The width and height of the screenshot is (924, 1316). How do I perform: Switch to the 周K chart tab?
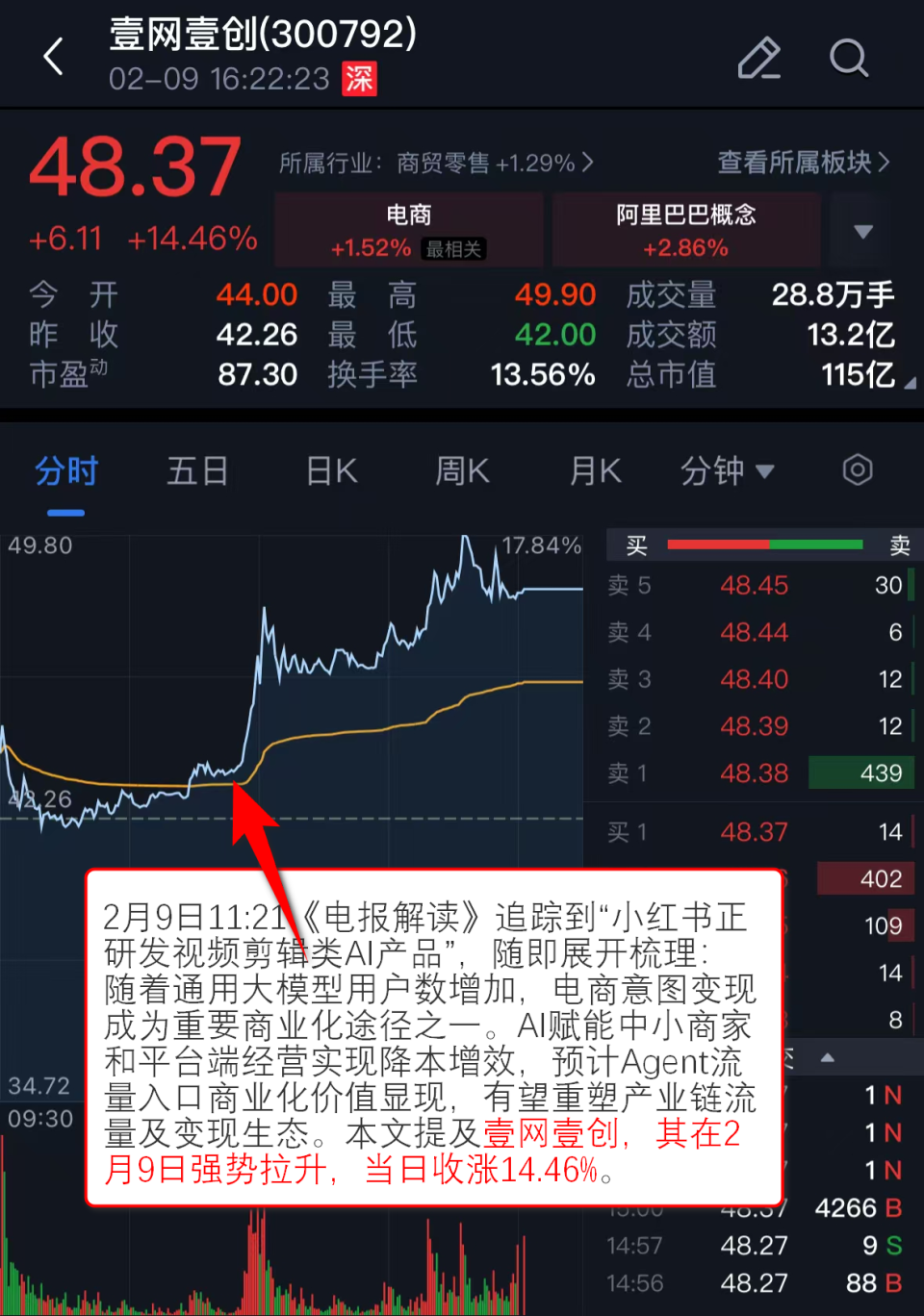click(x=461, y=470)
